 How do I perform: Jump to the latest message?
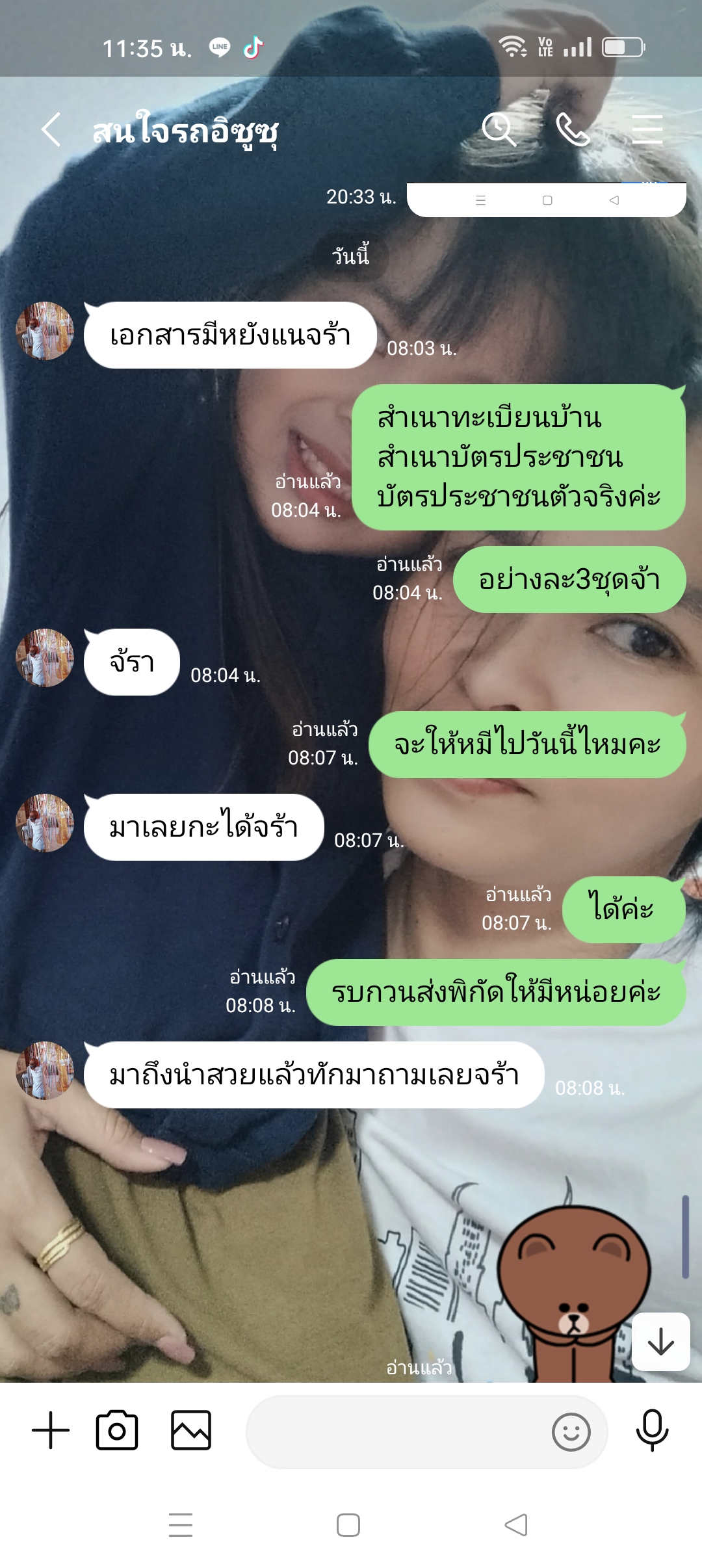point(660,1342)
